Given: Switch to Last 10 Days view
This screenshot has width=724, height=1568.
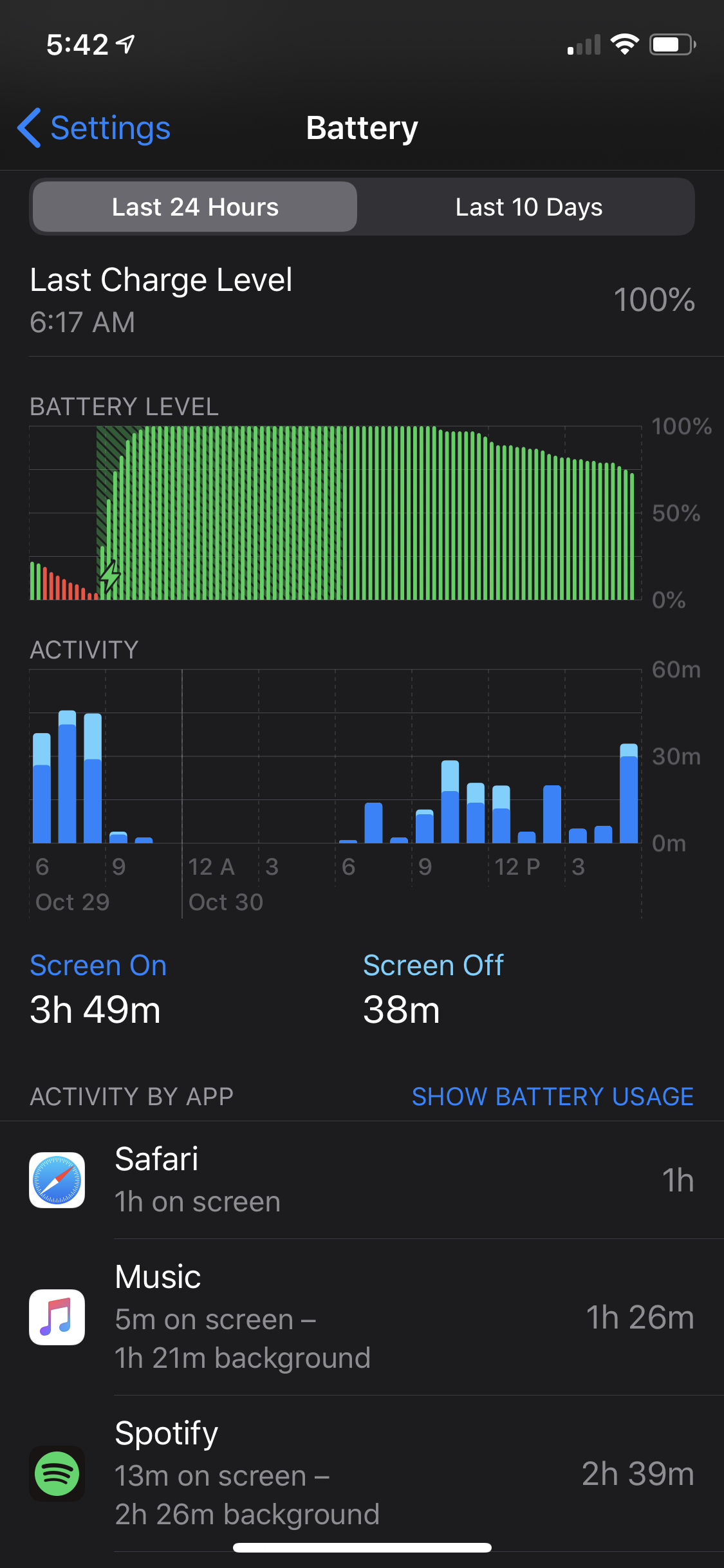Looking at the screenshot, I should (x=528, y=207).
